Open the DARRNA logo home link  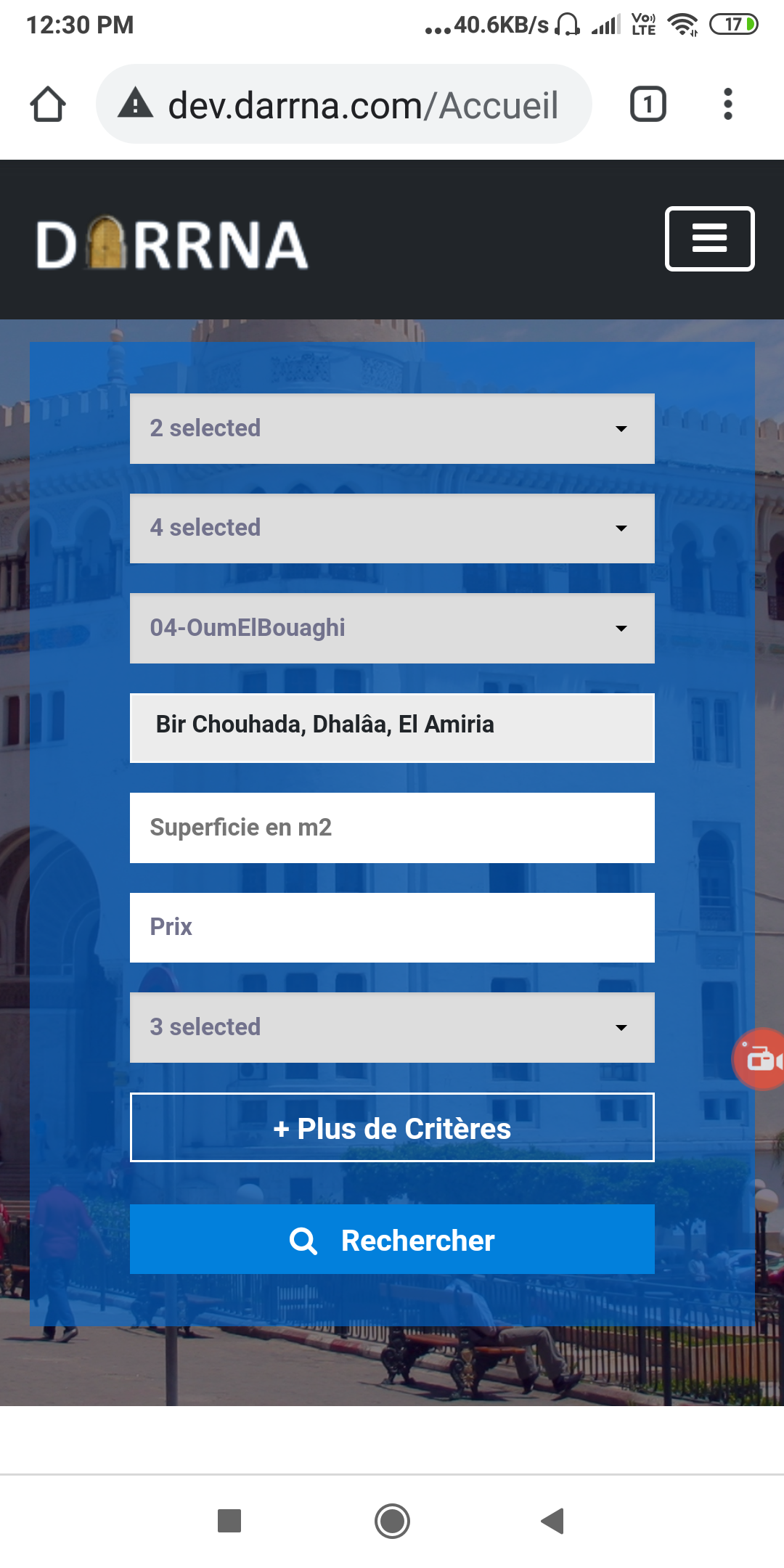[x=173, y=244]
